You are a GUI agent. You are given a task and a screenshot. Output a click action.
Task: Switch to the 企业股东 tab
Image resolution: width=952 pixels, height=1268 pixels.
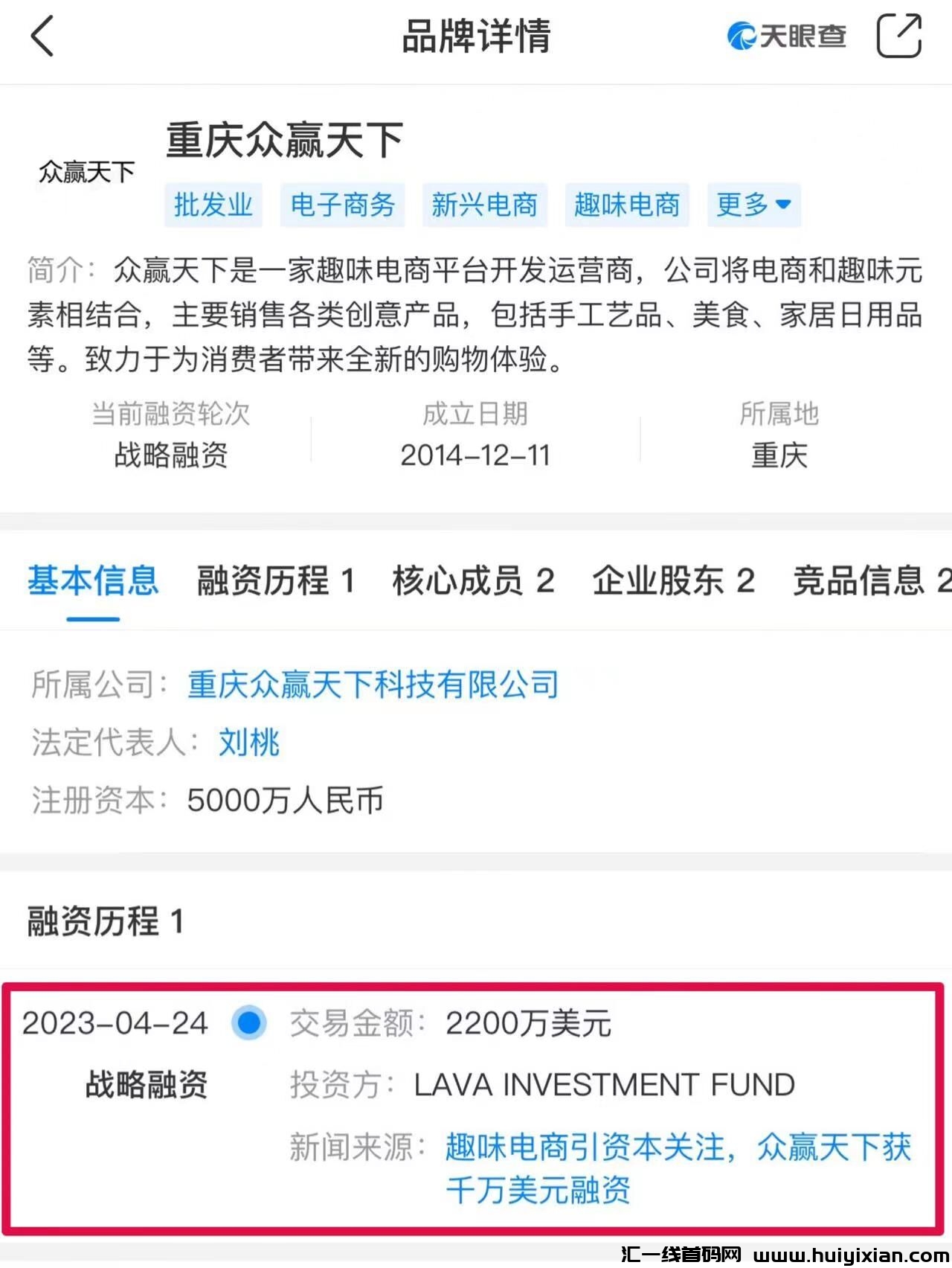[673, 581]
